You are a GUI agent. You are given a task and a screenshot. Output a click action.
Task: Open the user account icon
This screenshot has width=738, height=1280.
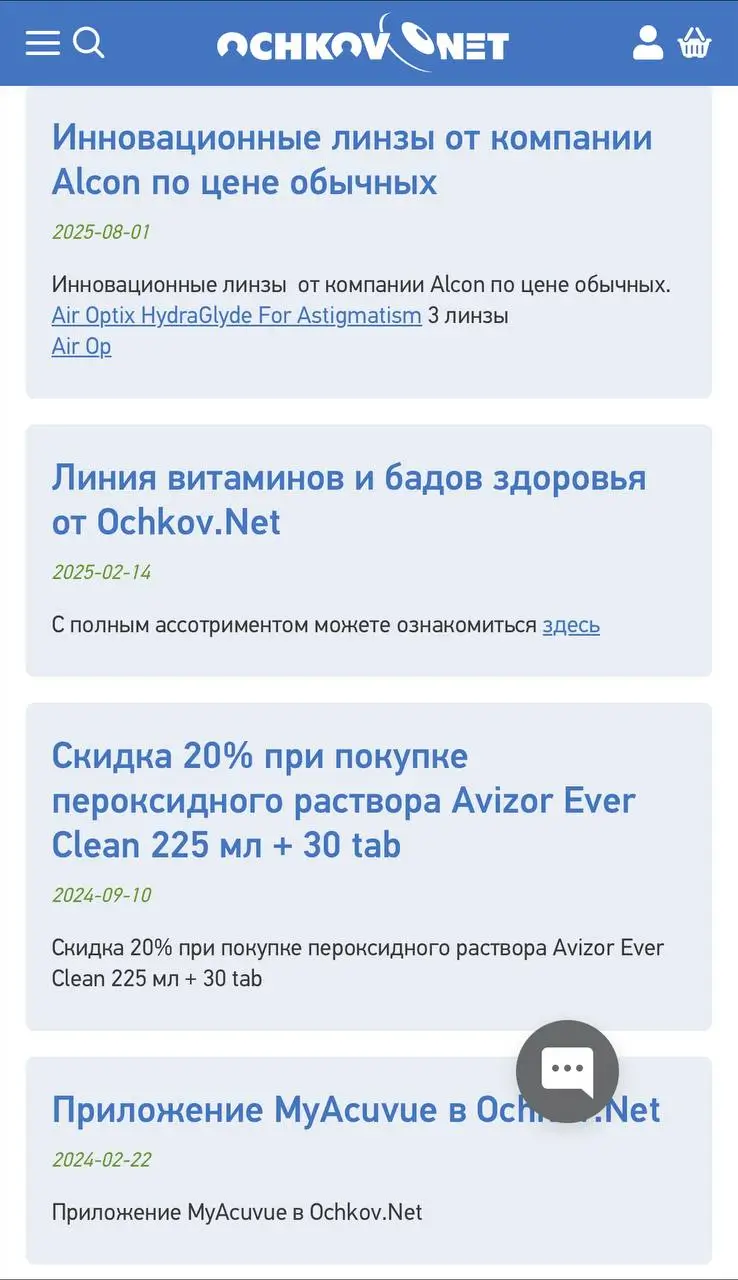tap(648, 43)
